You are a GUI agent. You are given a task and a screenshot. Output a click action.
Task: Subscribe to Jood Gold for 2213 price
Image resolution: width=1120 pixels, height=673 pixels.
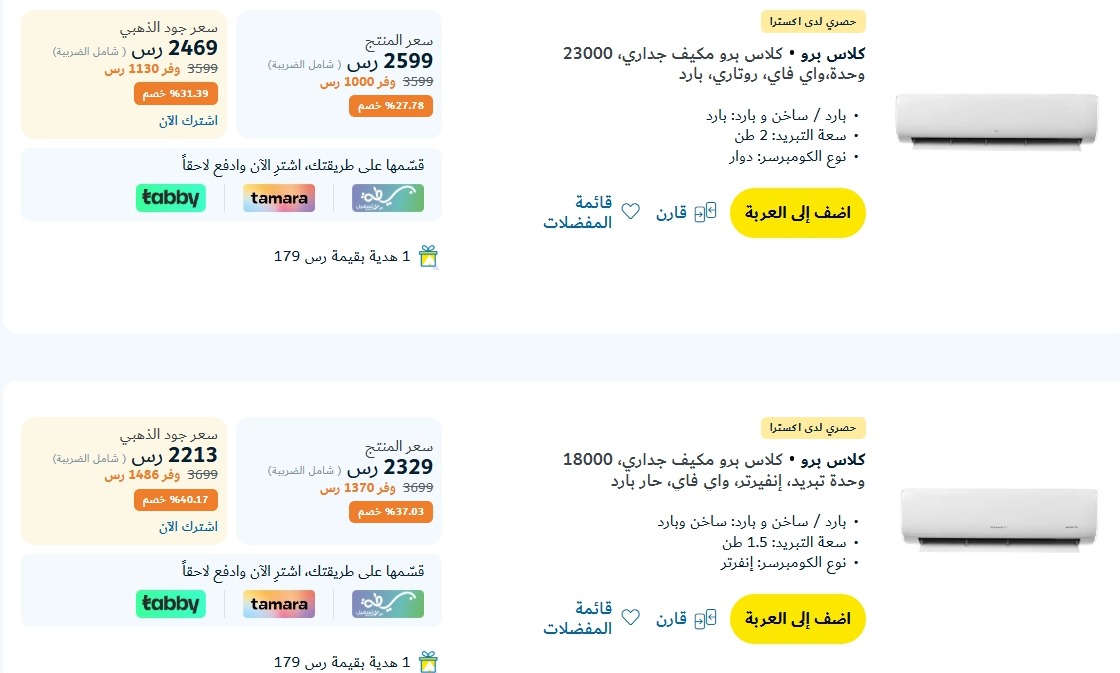[x=188, y=527]
